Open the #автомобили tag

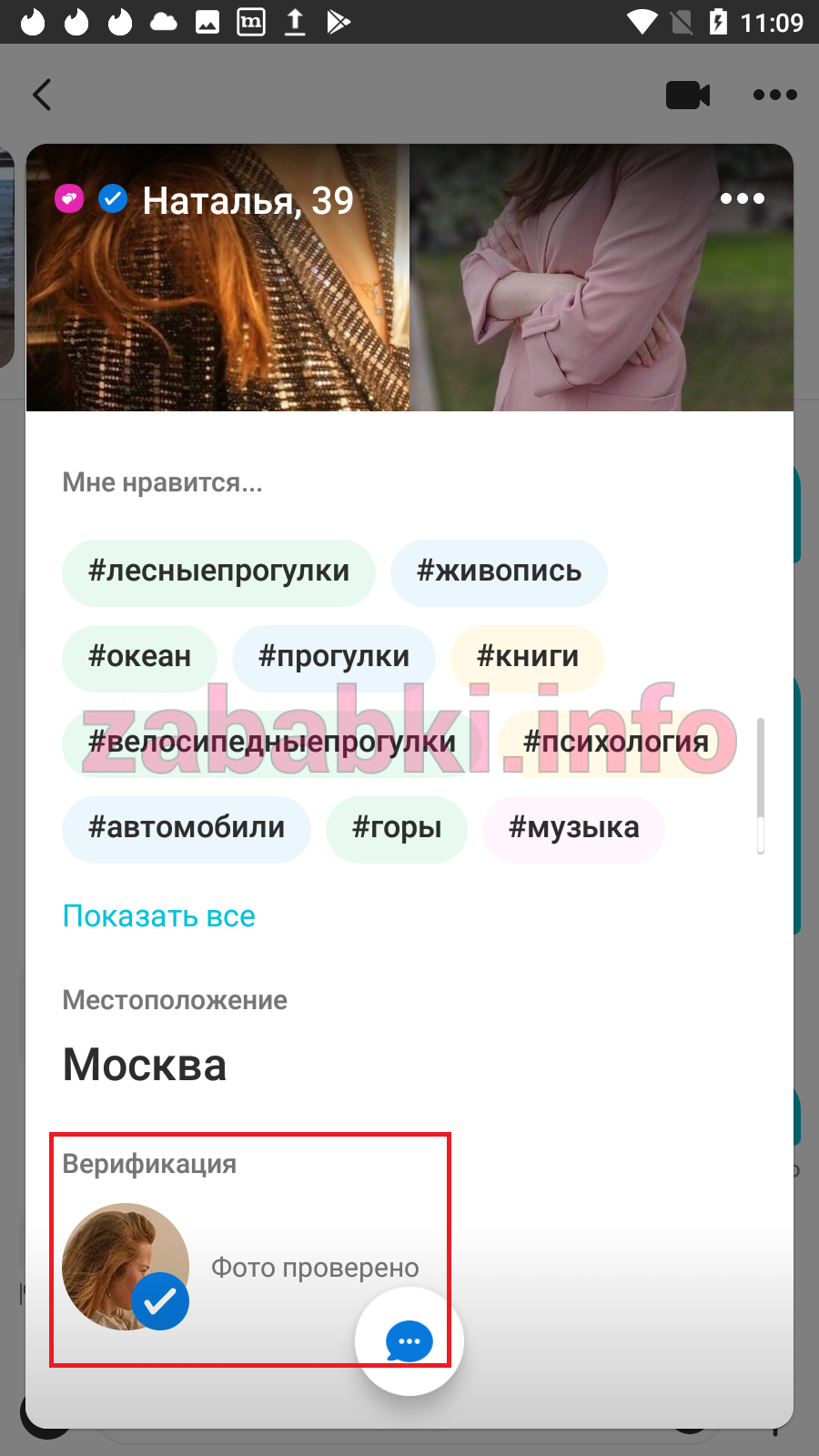(187, 828)
